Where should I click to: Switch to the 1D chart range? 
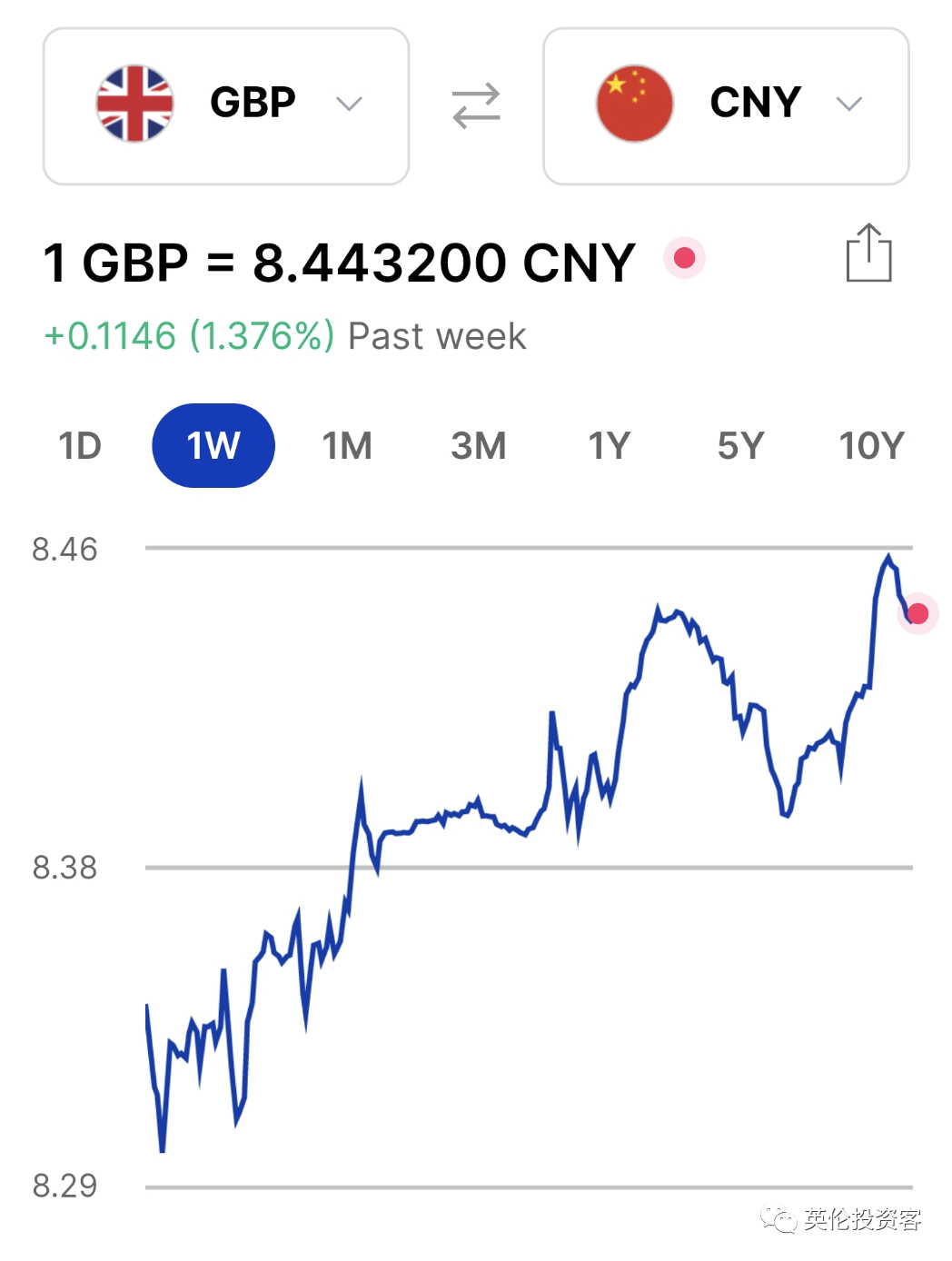(80, 446)
